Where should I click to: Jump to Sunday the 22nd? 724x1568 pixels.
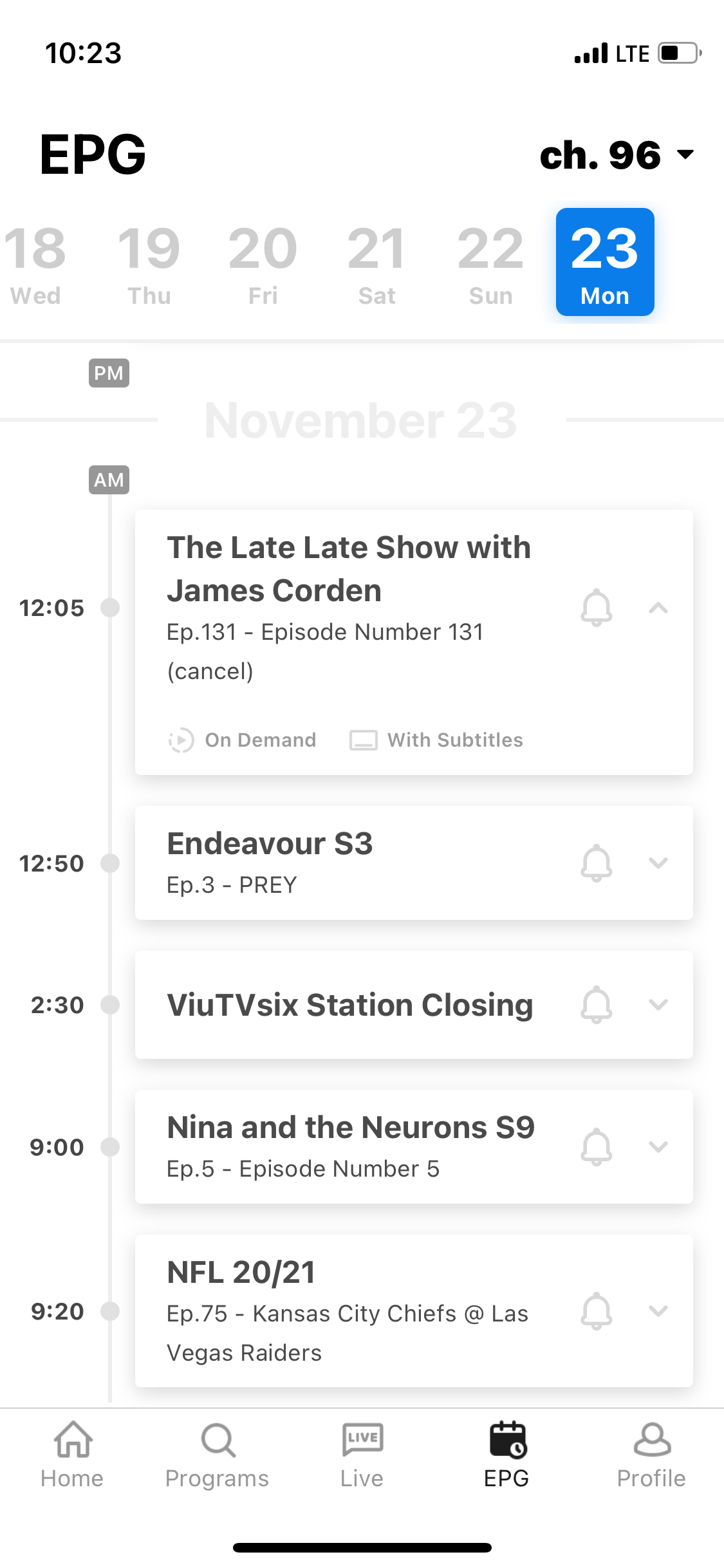490,263
